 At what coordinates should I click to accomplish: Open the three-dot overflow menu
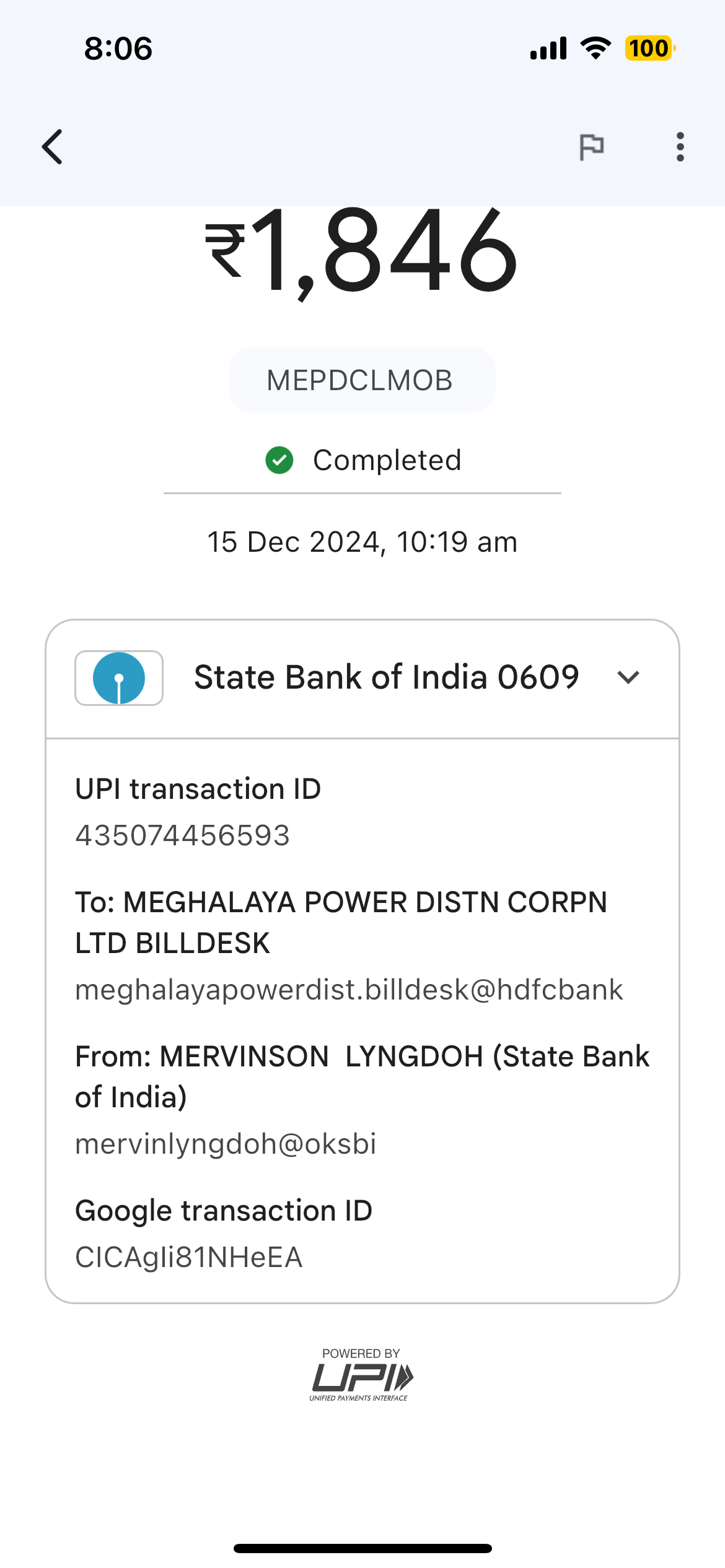coord(680,147)
